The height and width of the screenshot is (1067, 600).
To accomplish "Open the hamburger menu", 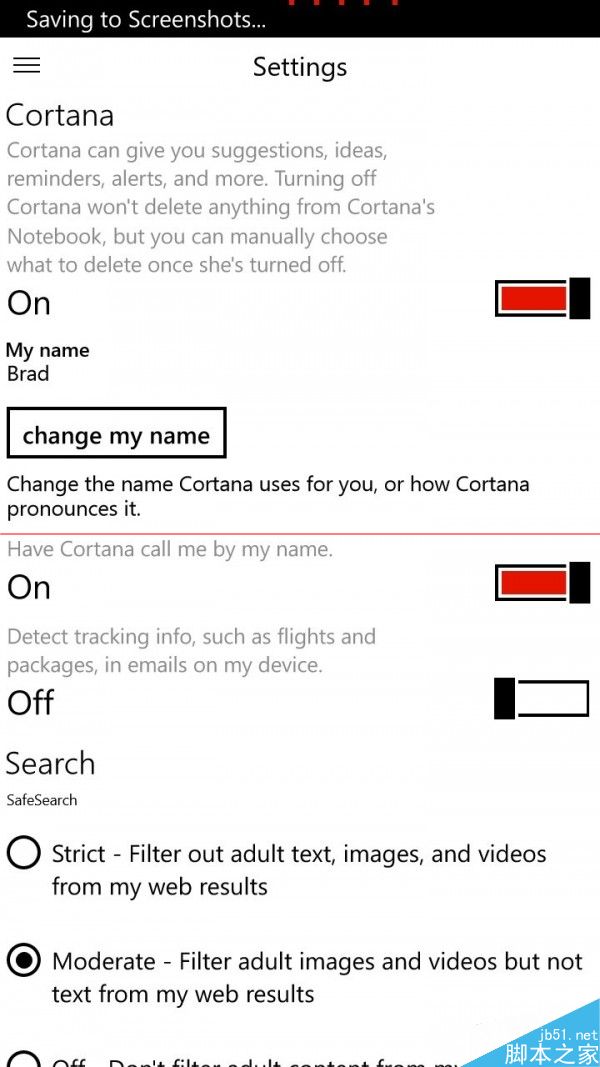I will click(27, 66).
